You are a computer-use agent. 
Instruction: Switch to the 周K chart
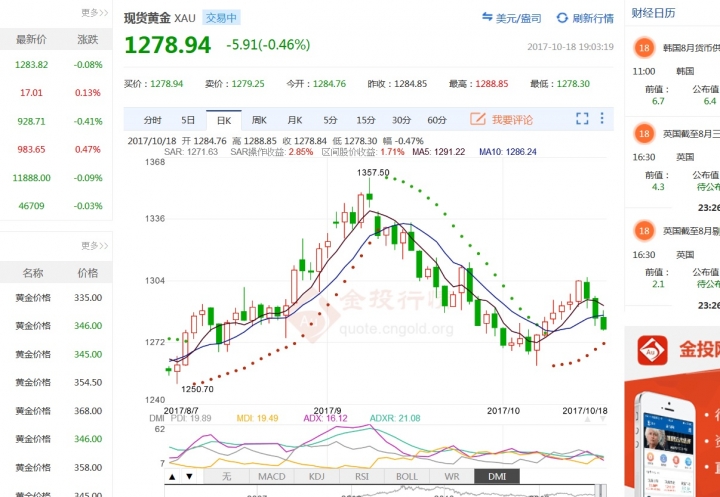[x=259, y=120]
